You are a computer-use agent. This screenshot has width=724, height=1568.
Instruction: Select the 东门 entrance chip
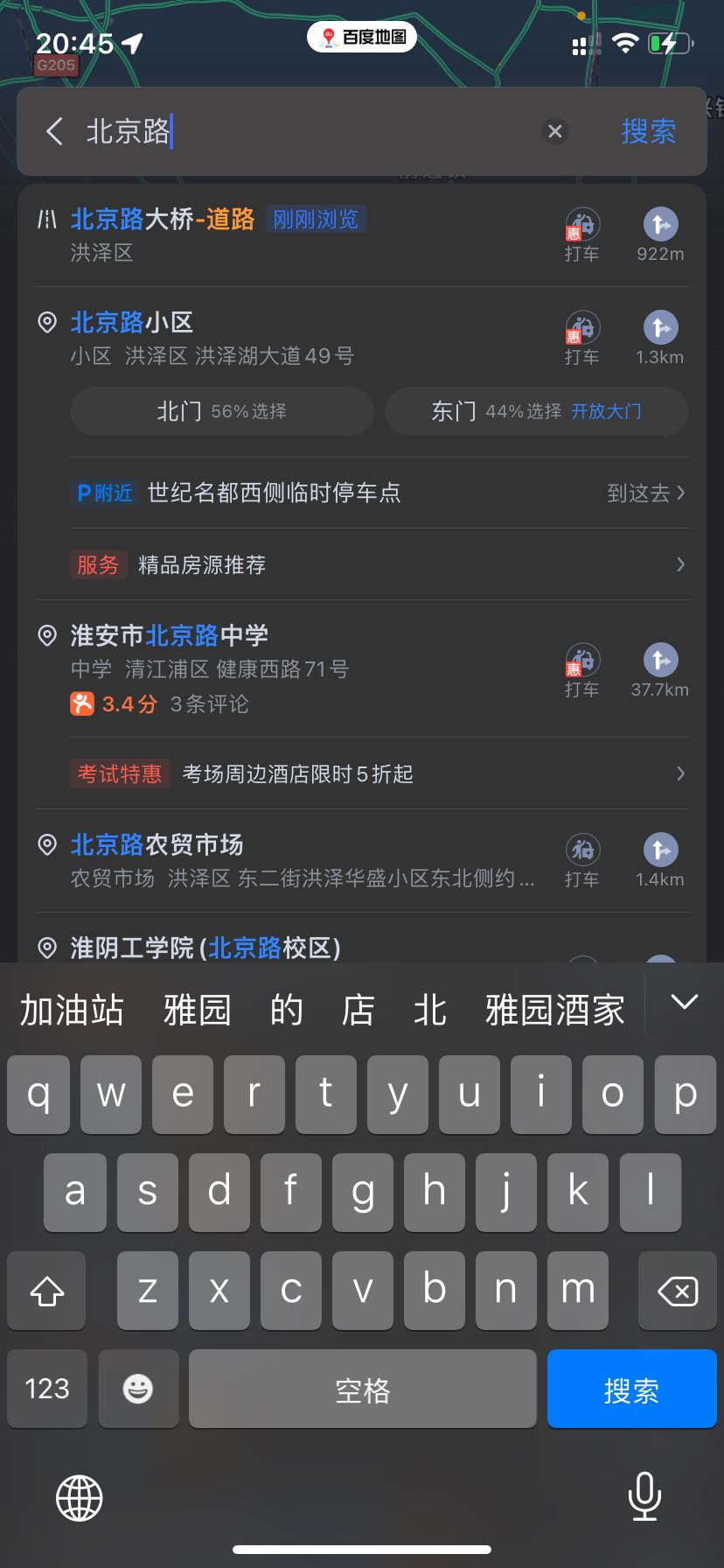(x=537, y=411)
